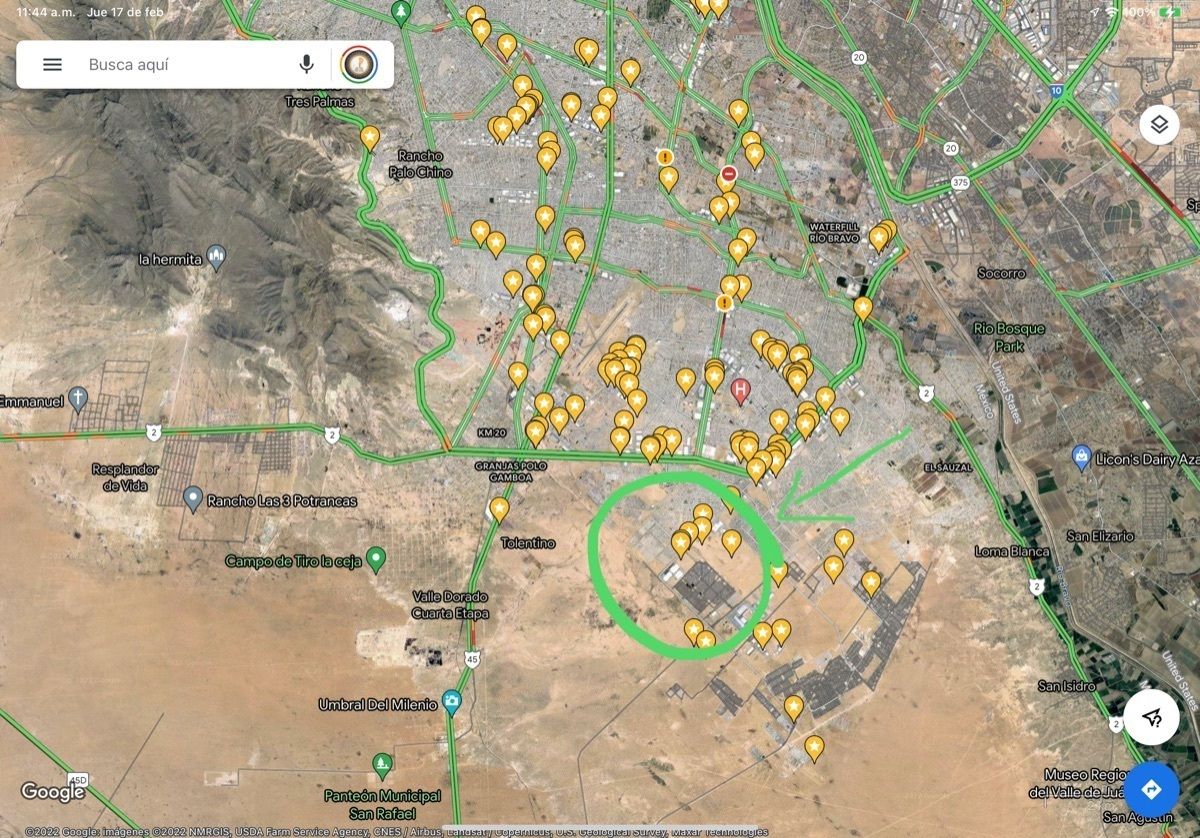Open the account profile avatar
Image resolution: width=1200 pixels, height=838 pixels.
(x=359, y=65)
